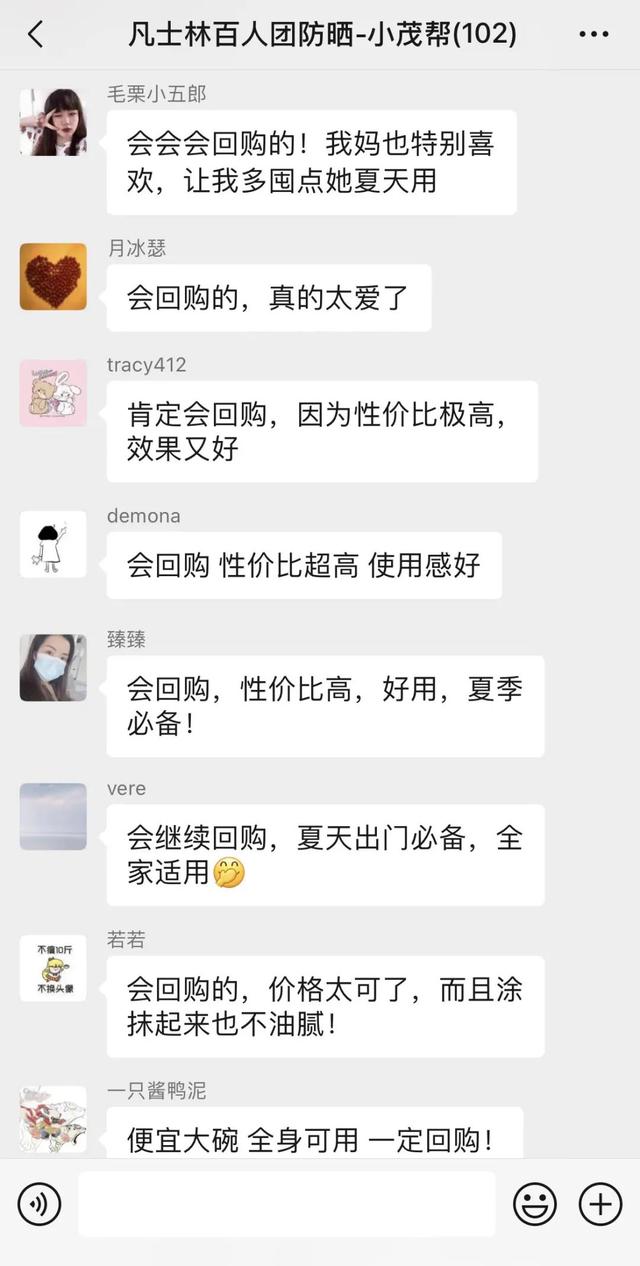
Task: Switch to voice message input
Action: [x=40, y=1204]
